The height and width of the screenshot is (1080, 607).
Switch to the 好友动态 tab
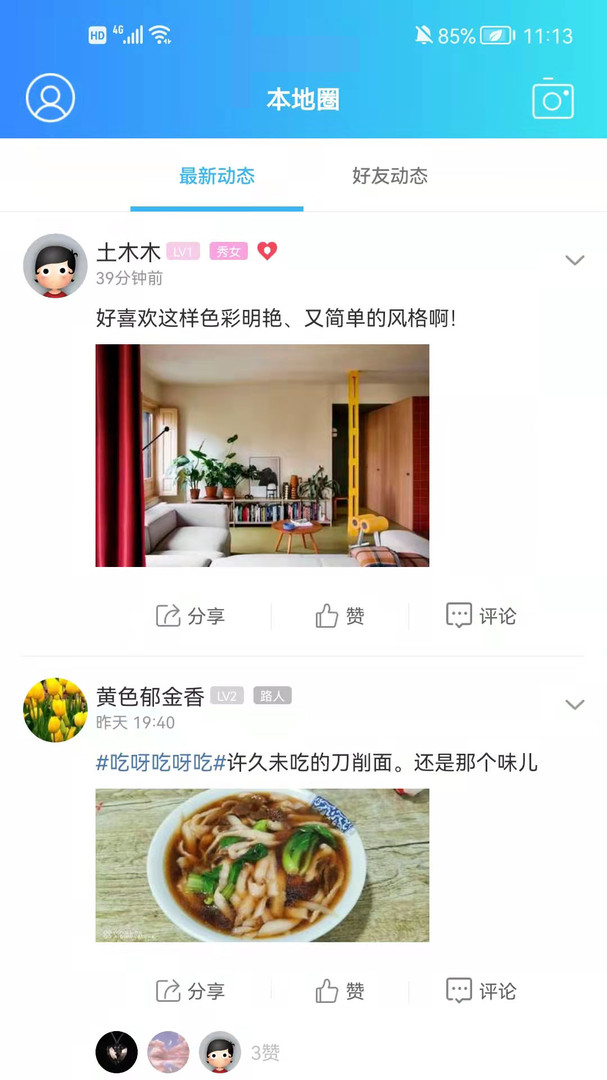pos(390,176)
